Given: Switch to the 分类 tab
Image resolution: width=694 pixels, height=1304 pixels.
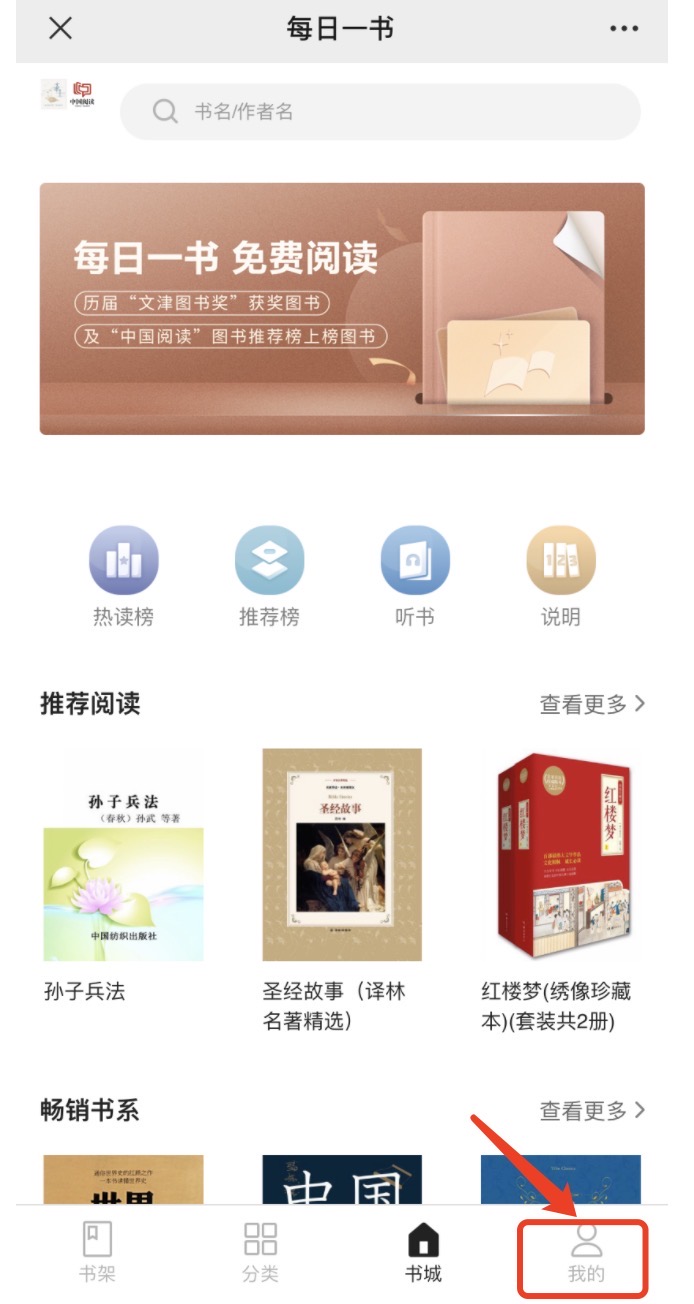Looking at the screenshot, I should 260,1251.
